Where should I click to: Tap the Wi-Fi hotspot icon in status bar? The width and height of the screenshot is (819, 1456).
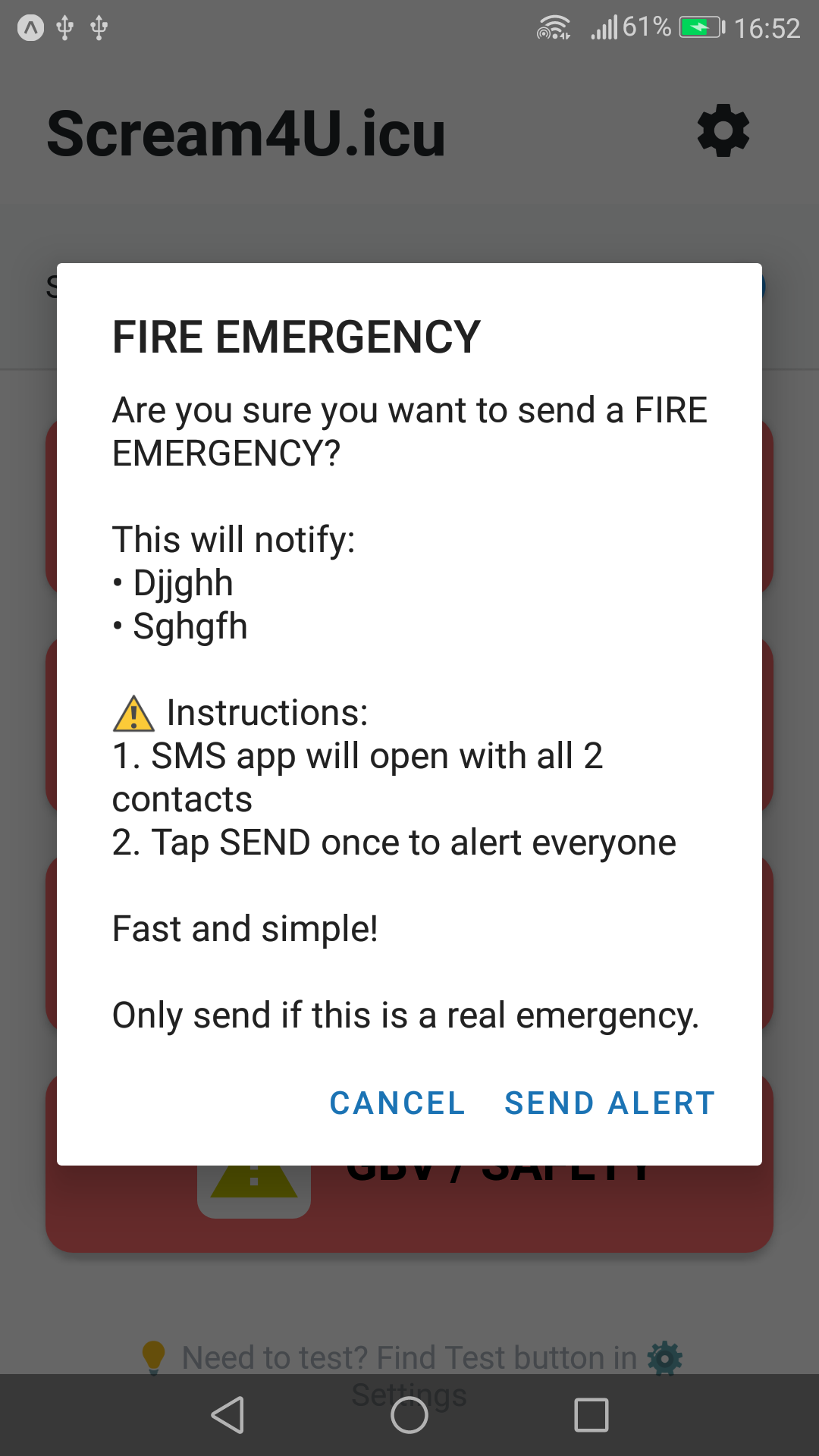click(553, 27)
